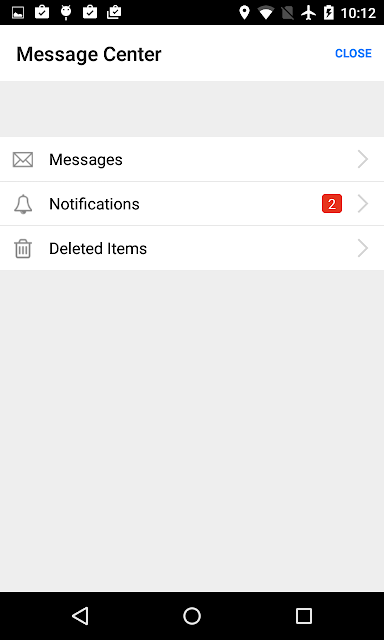The width and height of the screenshot is (384, 640).
Task: Close the Message Center
Action: click(x=353, y=53)
